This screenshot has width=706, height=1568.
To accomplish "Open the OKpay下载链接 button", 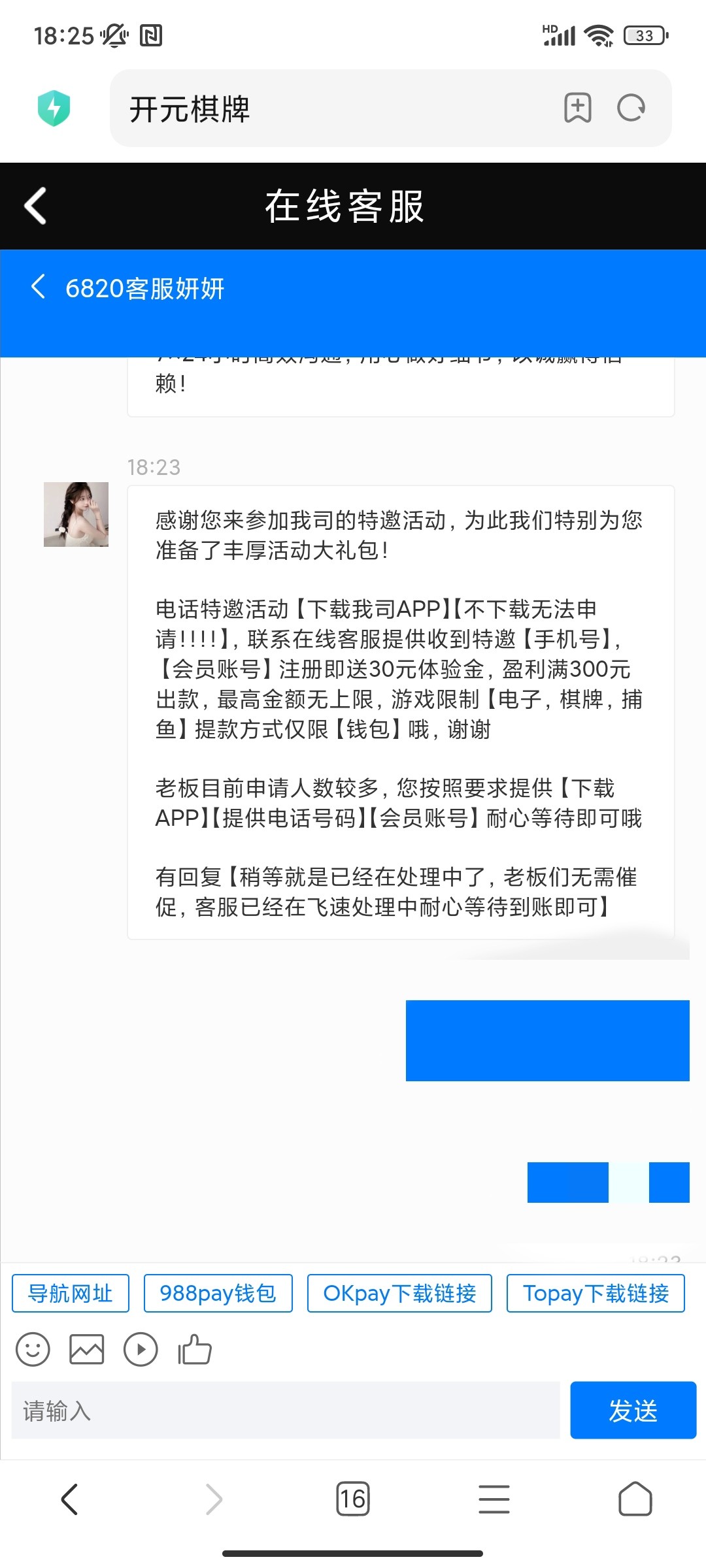I will coord(399,1293).
